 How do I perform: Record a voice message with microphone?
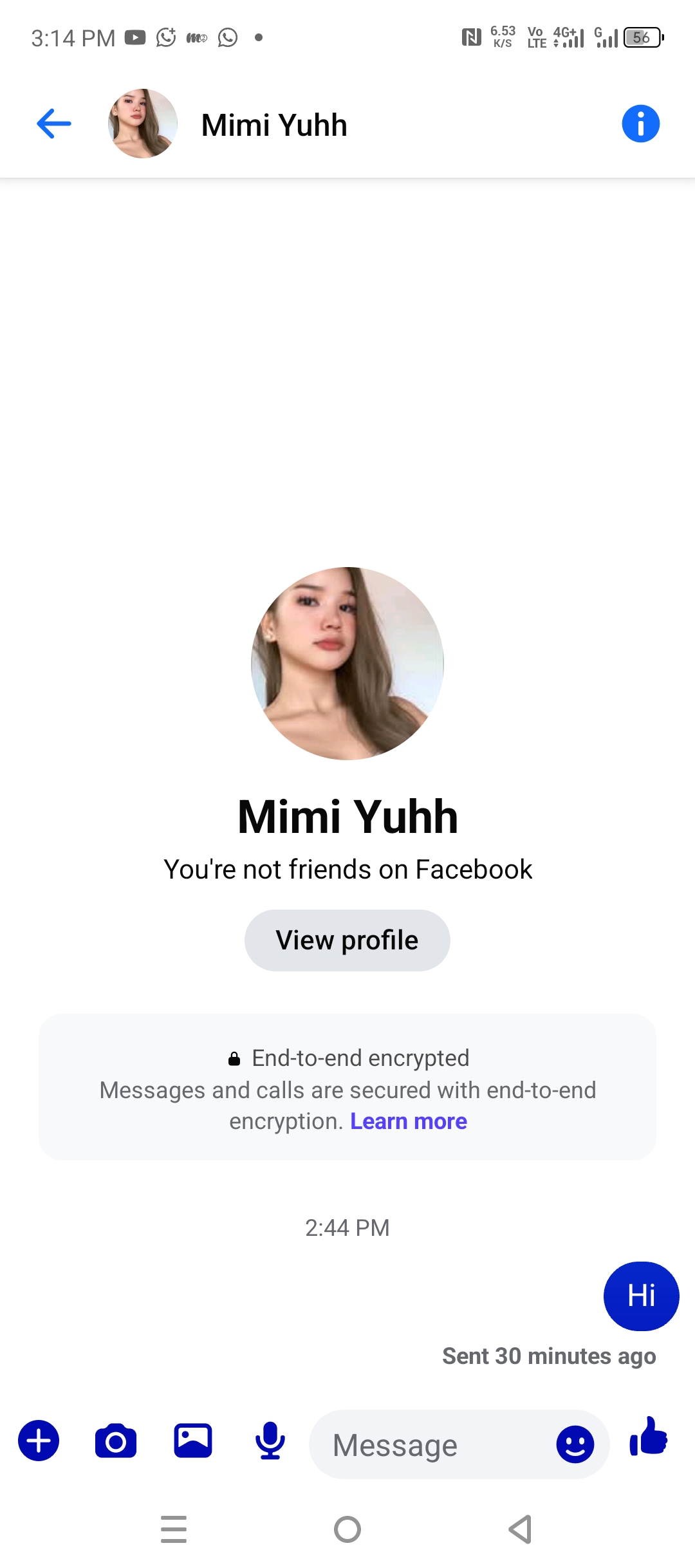coord(270,1441)
